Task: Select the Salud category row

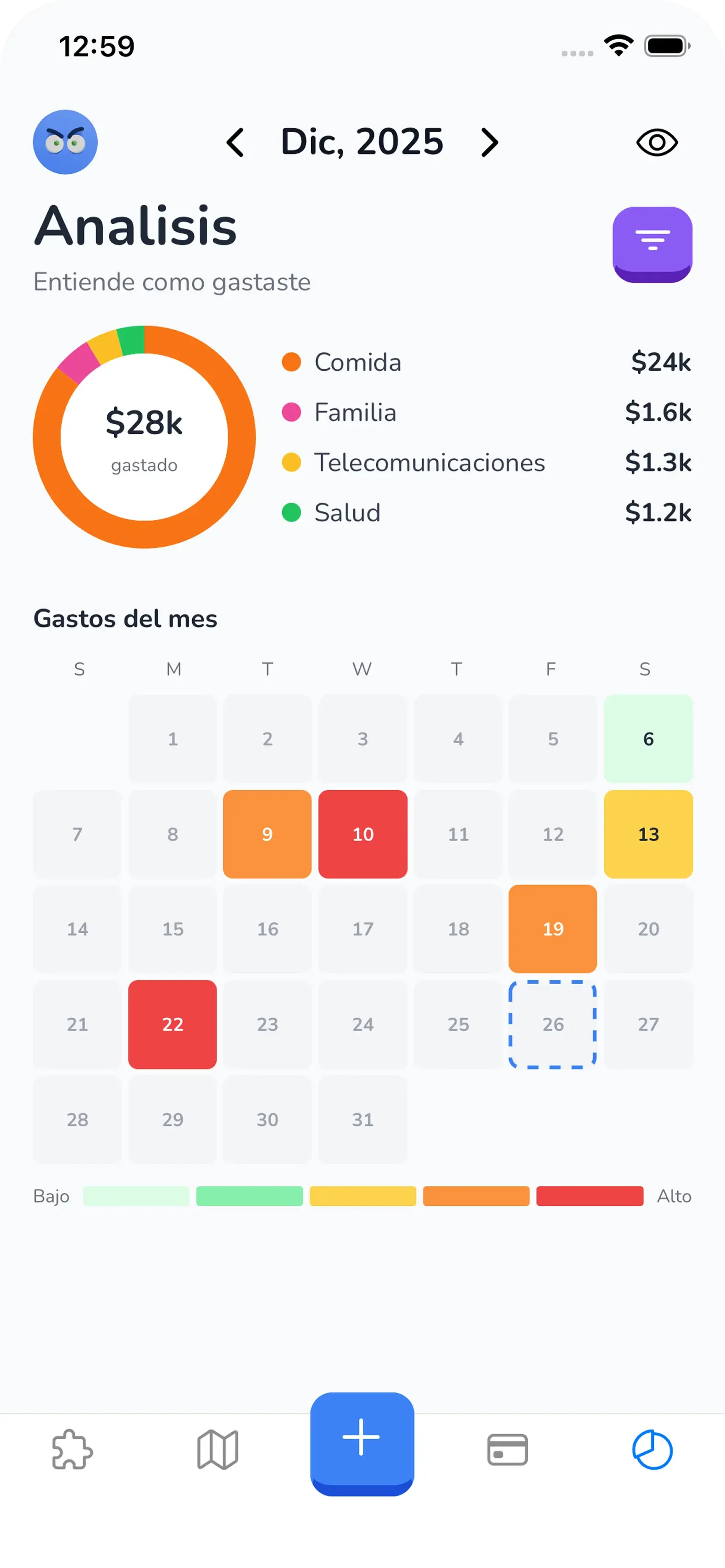Action: [x=485, y=513]
